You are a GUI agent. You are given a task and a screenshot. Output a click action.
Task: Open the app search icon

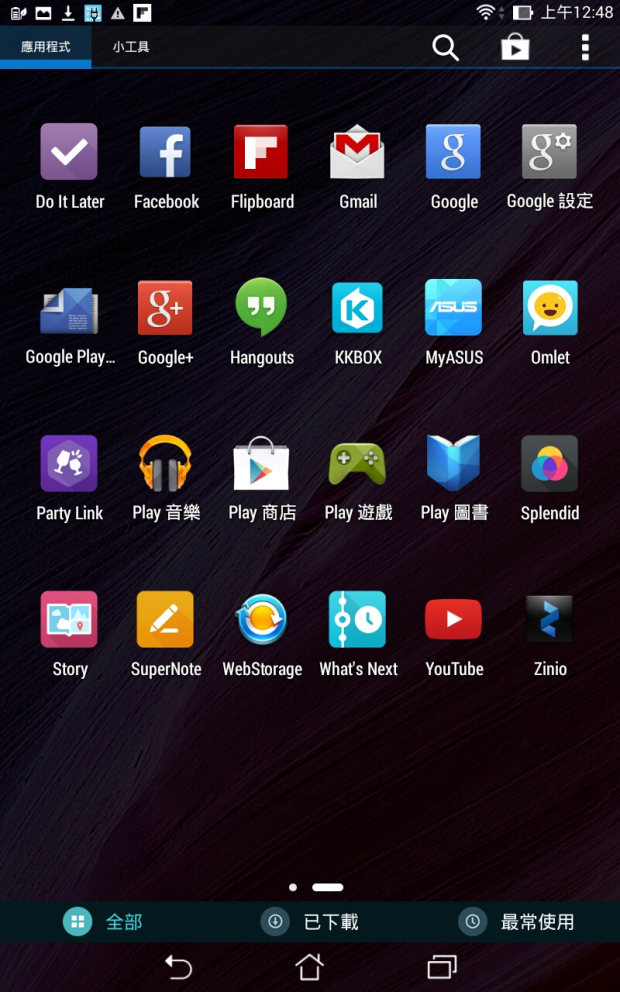445,47
